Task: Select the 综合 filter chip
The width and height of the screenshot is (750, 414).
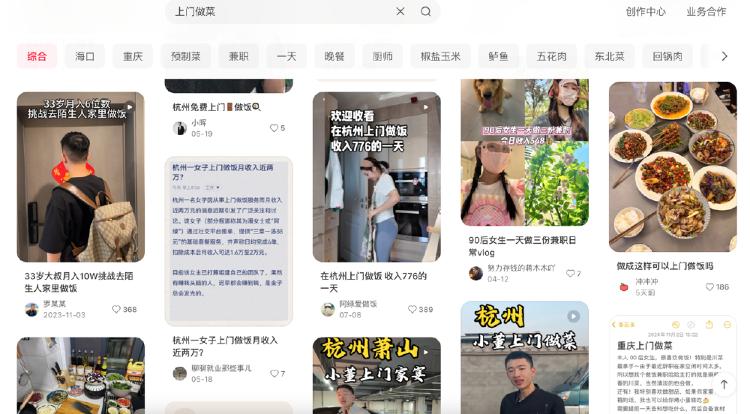Action: click(36, 56)
